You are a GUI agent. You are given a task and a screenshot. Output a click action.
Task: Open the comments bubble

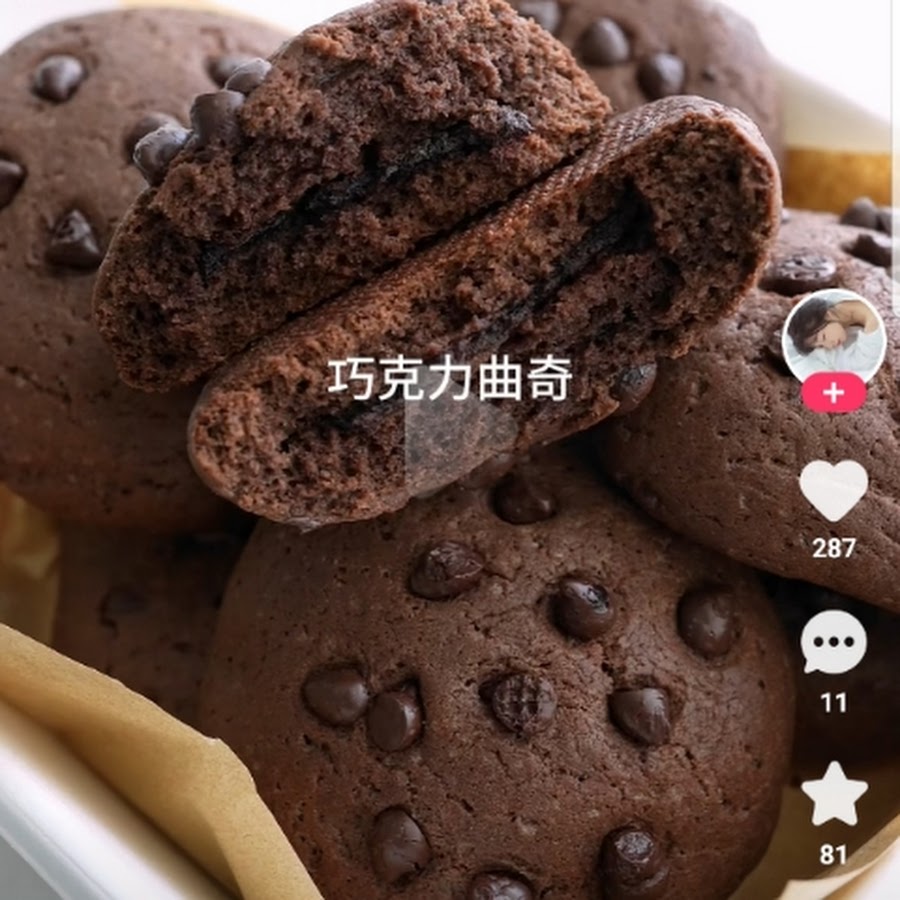pos(833,642)
